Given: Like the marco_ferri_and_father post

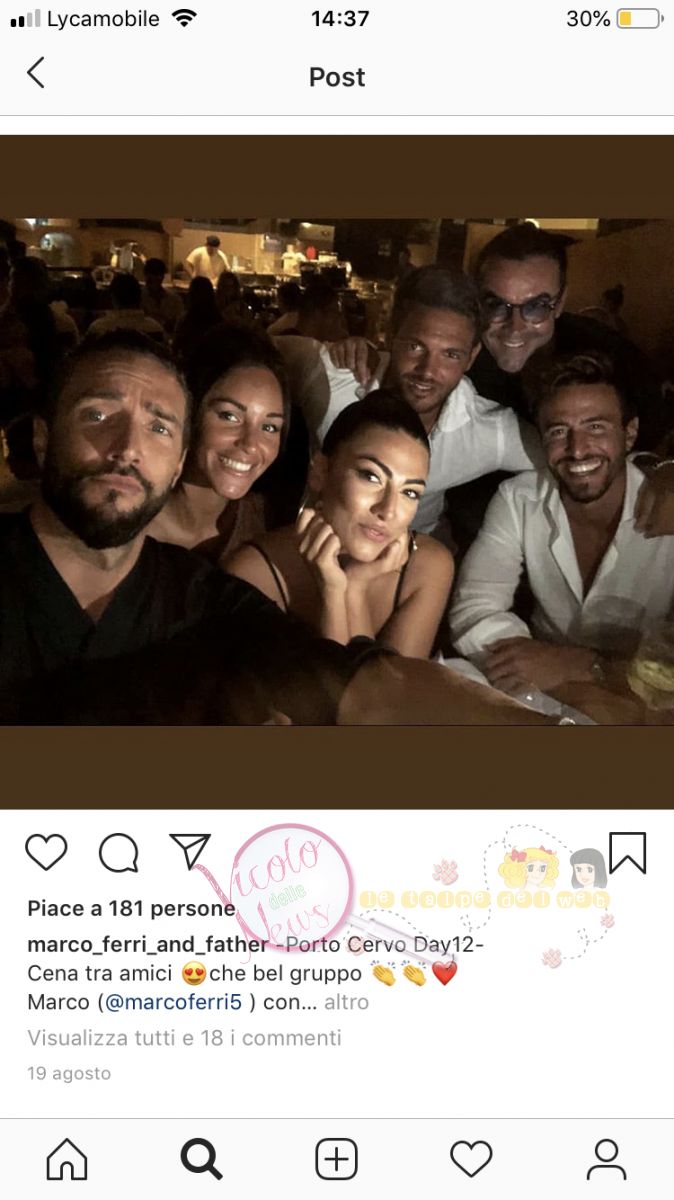Looking at the screenshot, I should click(x=46, y=853).
